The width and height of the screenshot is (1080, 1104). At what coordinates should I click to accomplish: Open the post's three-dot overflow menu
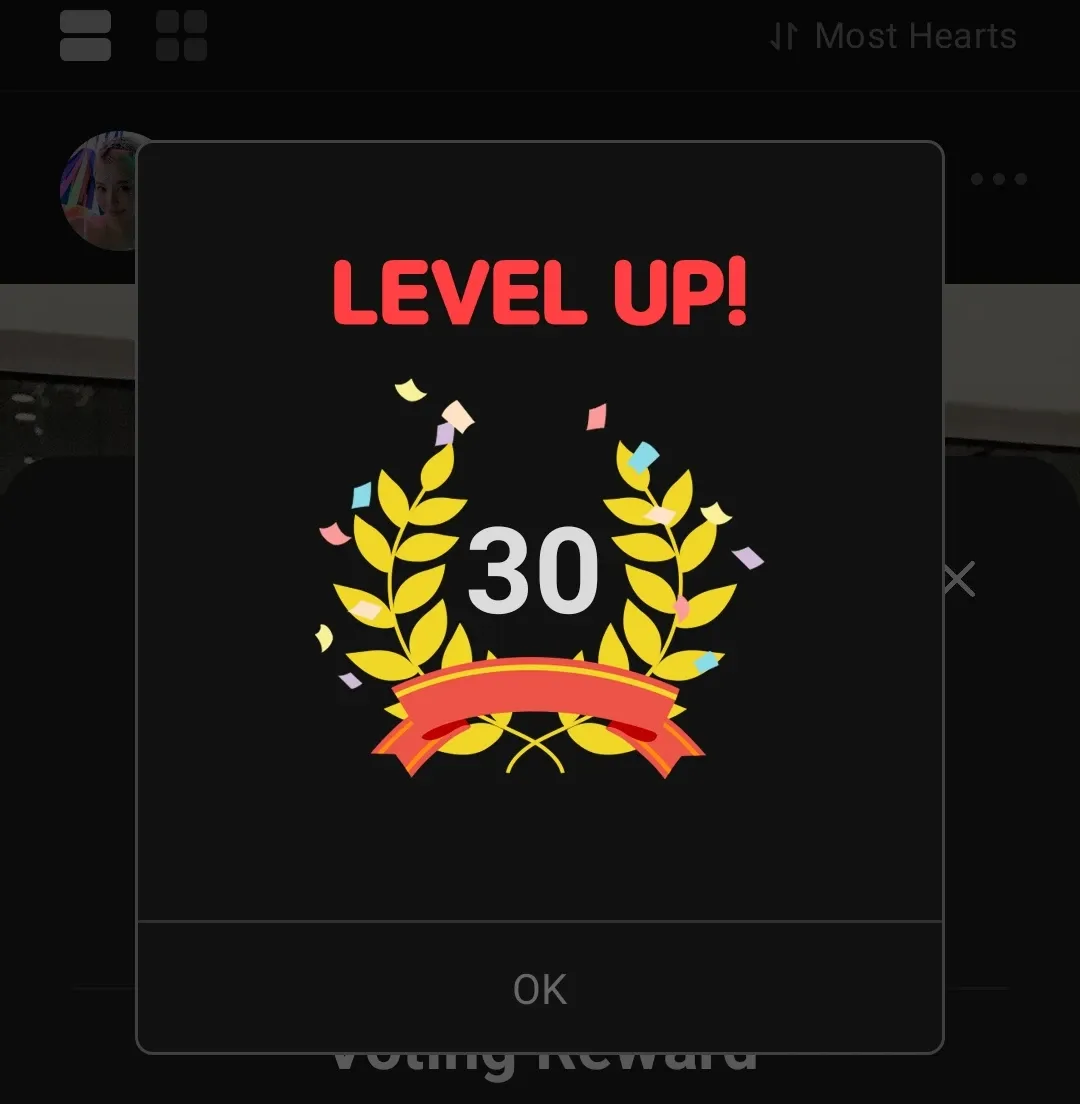tap(998, 180)
